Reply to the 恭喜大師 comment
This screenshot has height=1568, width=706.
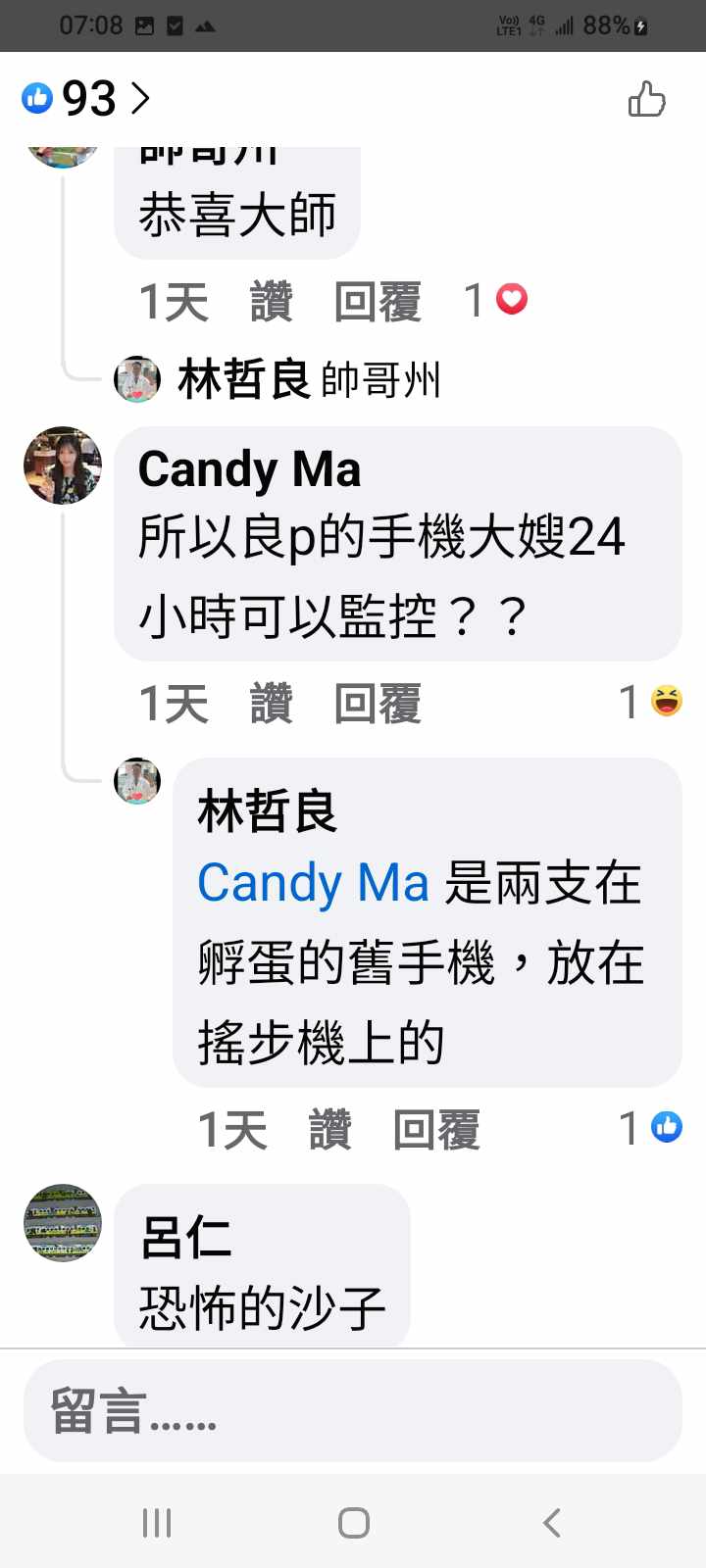[378, 301]
